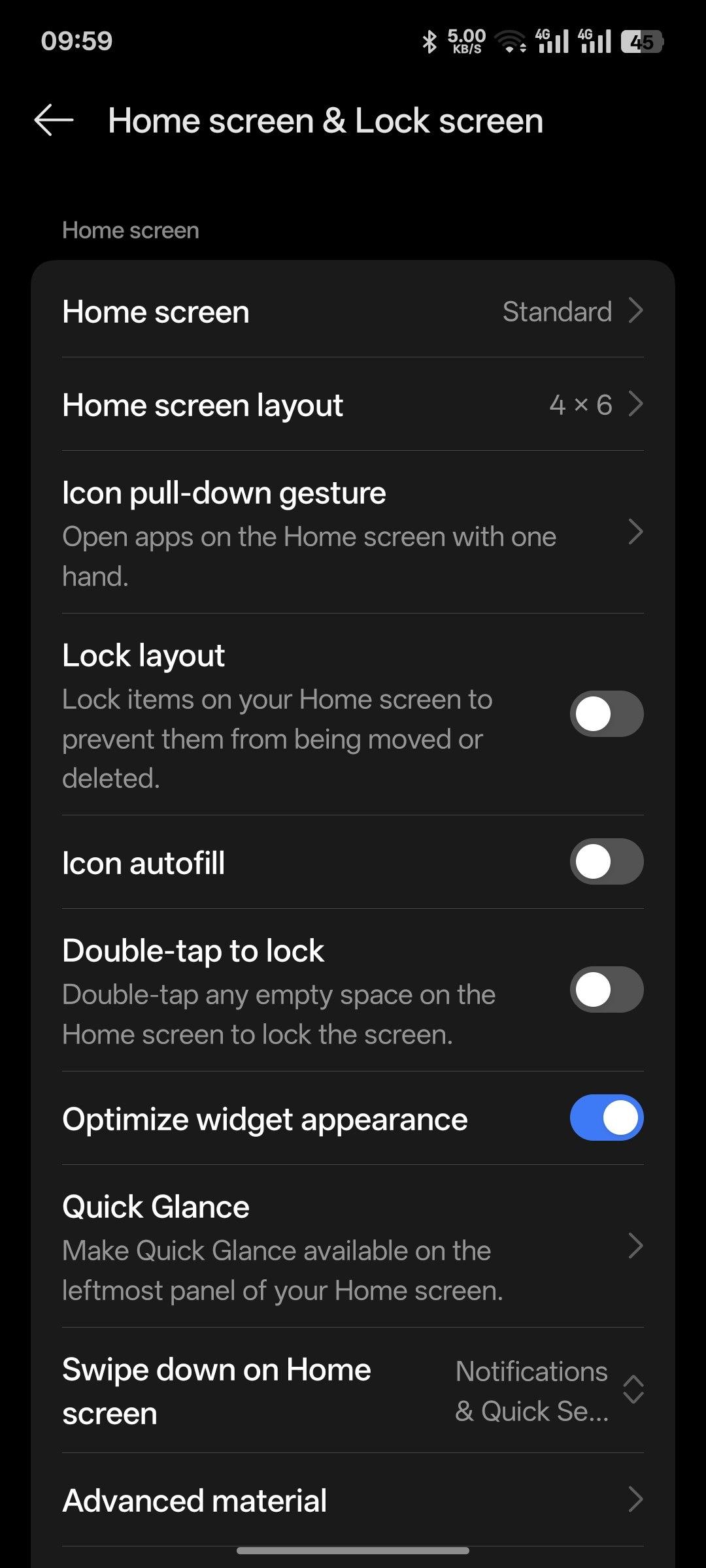Enable the Lock layout switch
Viewport: 706px width, 1568px height.
[x=607, y=714]
